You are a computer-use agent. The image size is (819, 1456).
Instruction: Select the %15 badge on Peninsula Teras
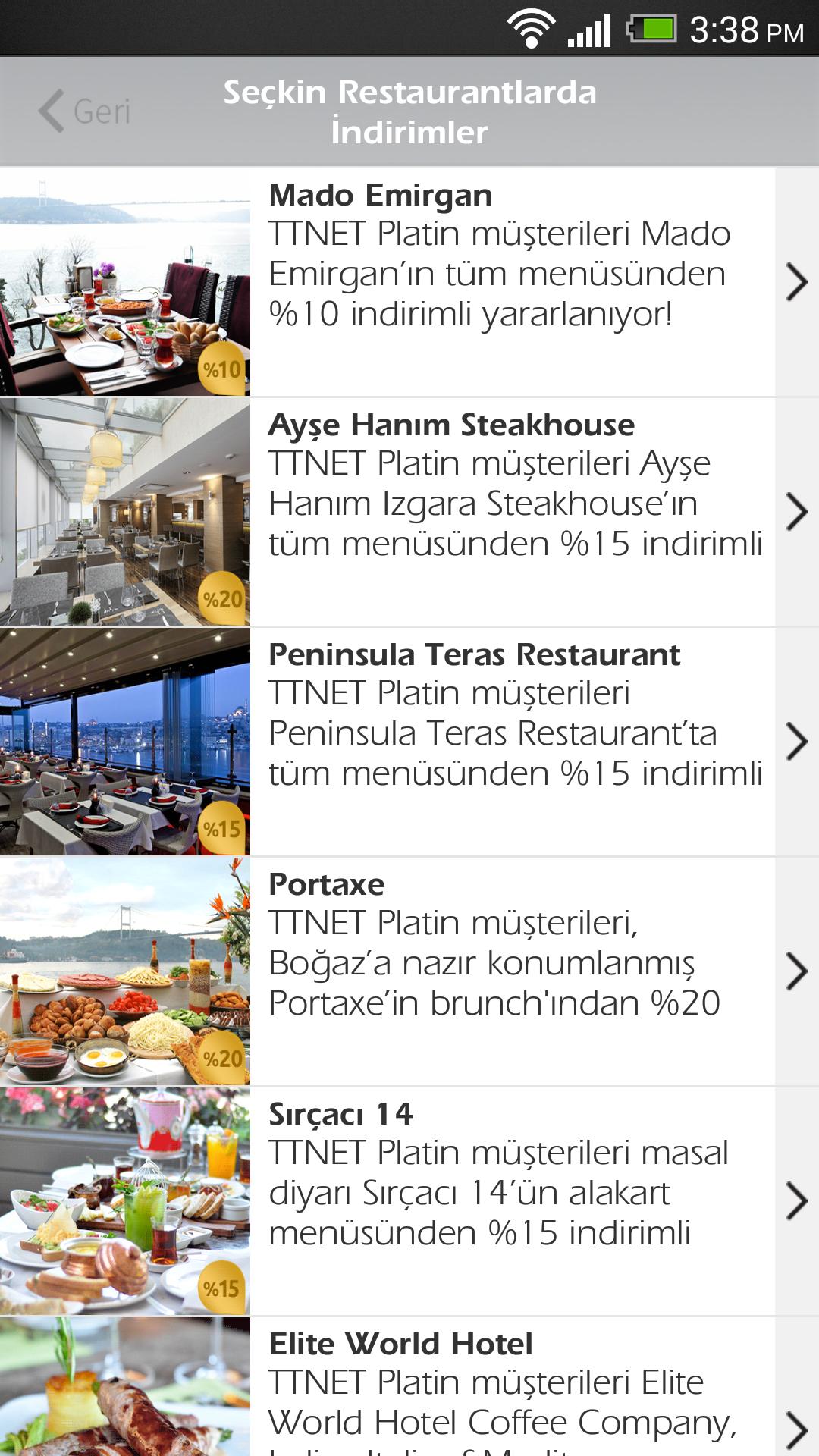(222, 829)
